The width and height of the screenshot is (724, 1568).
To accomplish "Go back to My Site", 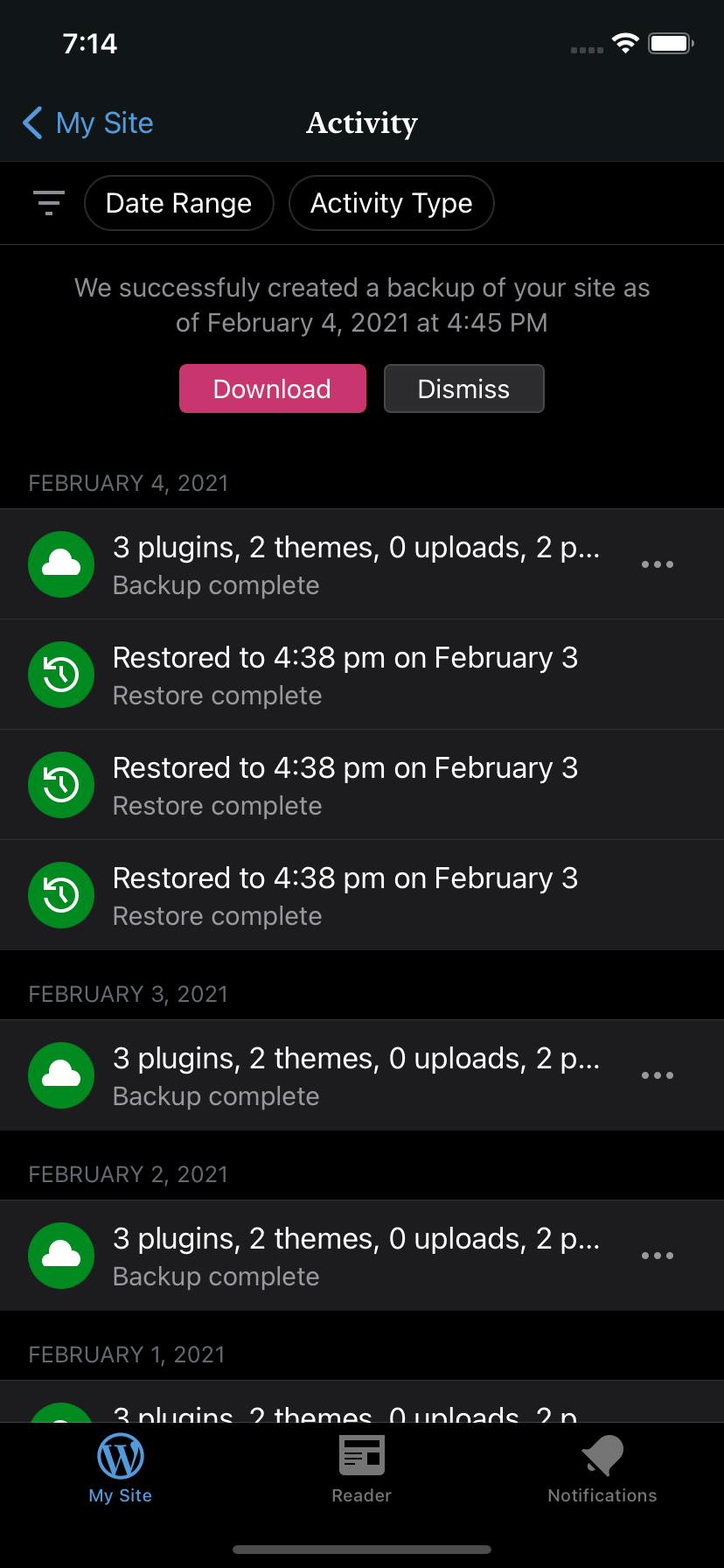I will tap(88, 123).
